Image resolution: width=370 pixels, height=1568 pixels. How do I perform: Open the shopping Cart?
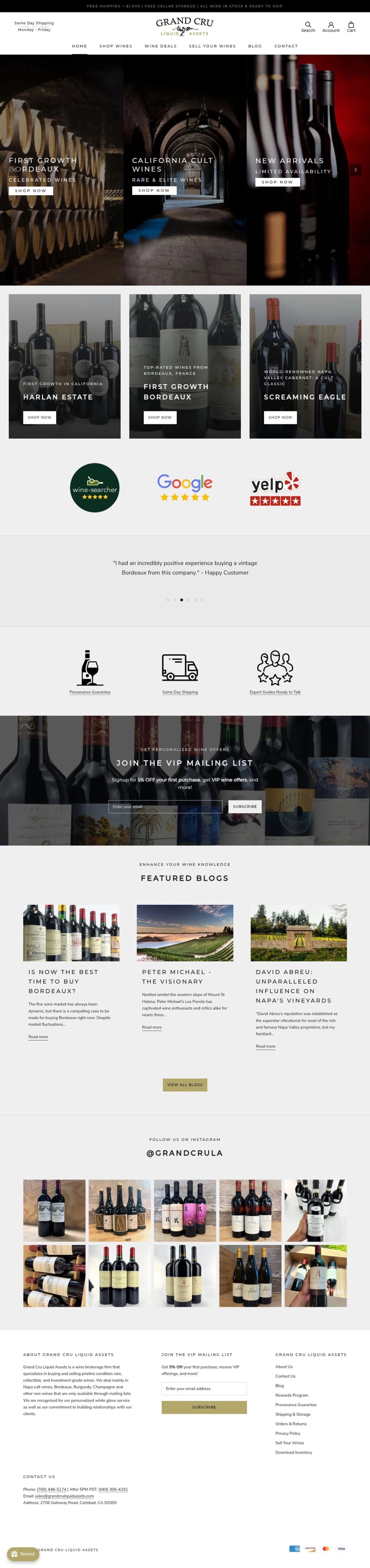point(351,26)
